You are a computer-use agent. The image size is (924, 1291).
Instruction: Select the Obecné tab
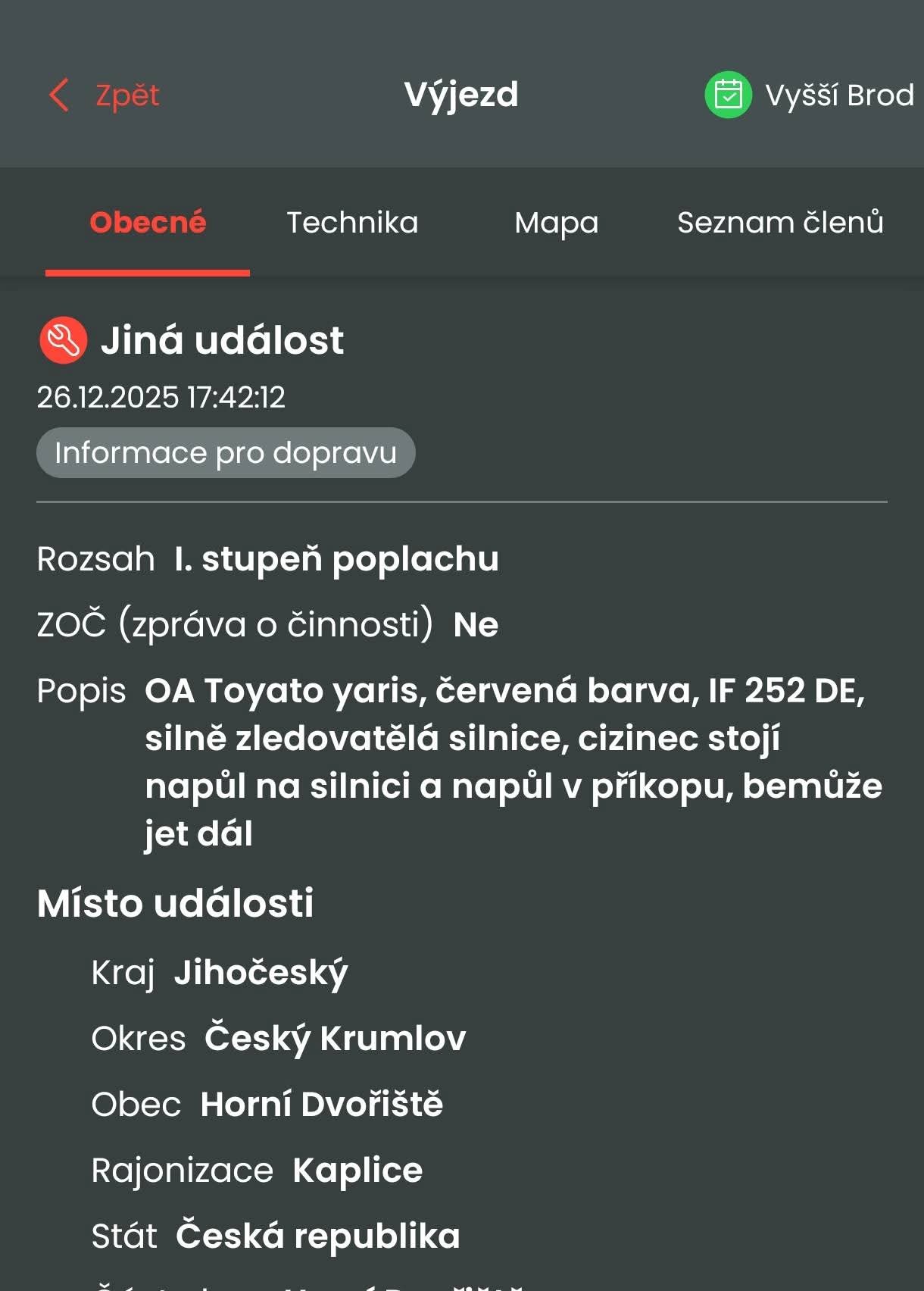click(148, 223)
